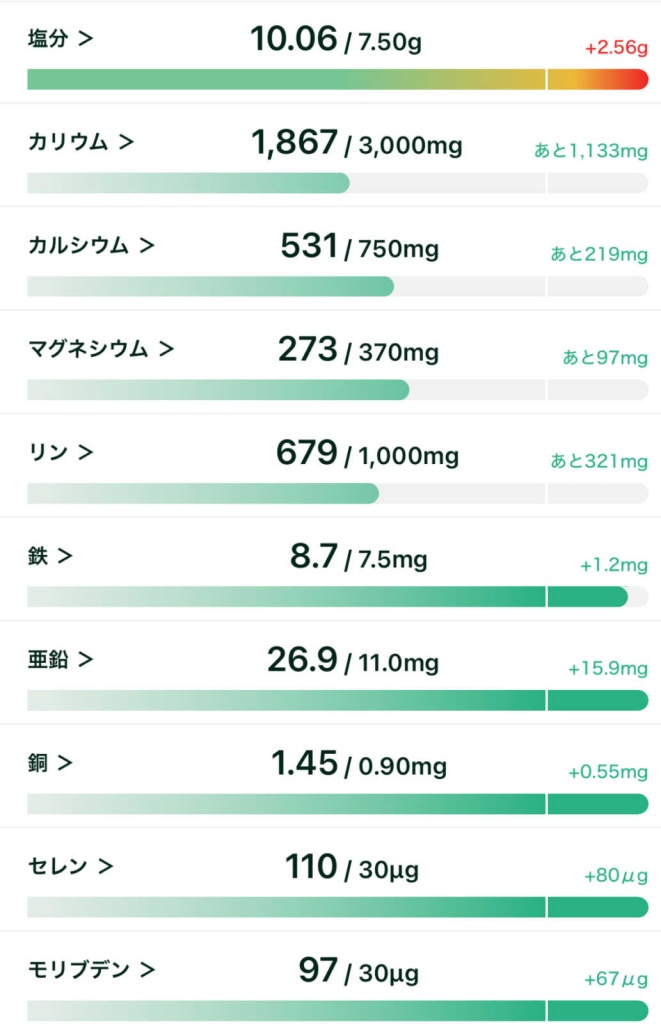Viewport: 661px width, 1024px height.
Task: Open the リン nutrient details
Action: click(60, 452)
